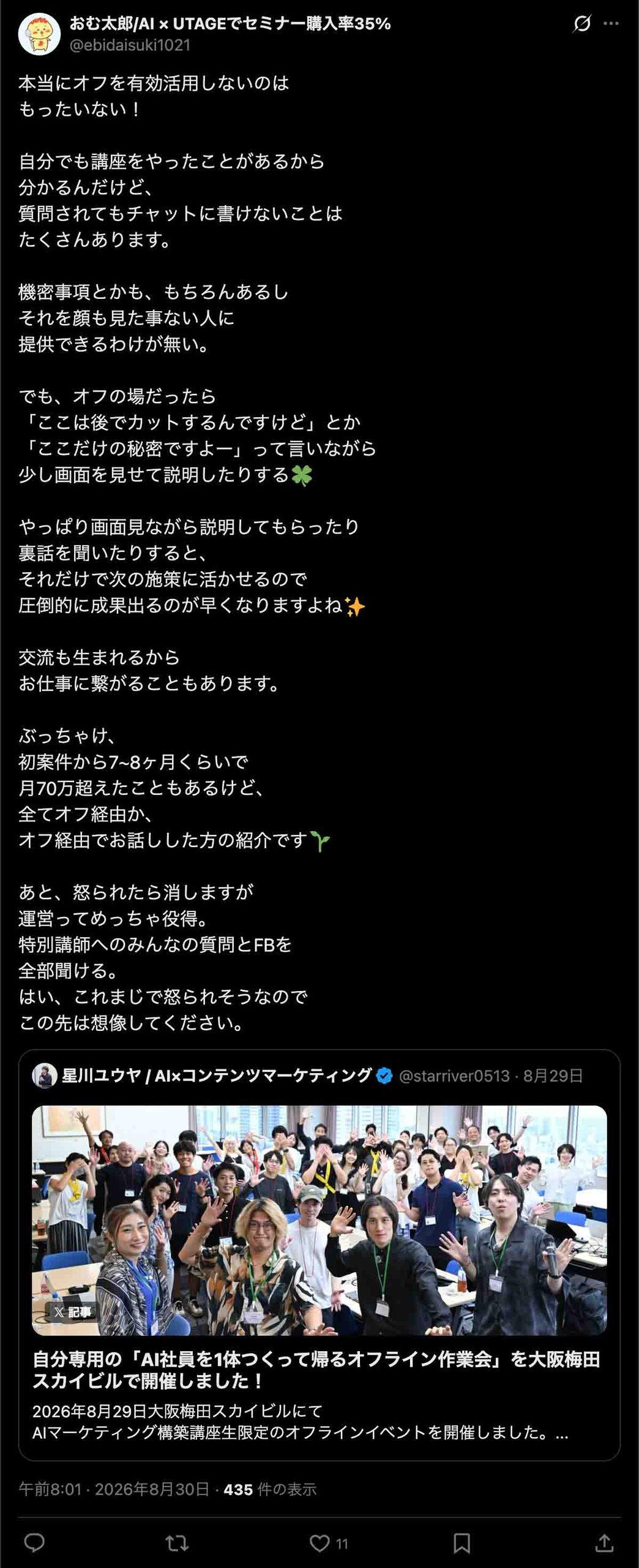639x1568 pixels.
Task: Open おむ太郎's profile avatar
Action: 39,34
